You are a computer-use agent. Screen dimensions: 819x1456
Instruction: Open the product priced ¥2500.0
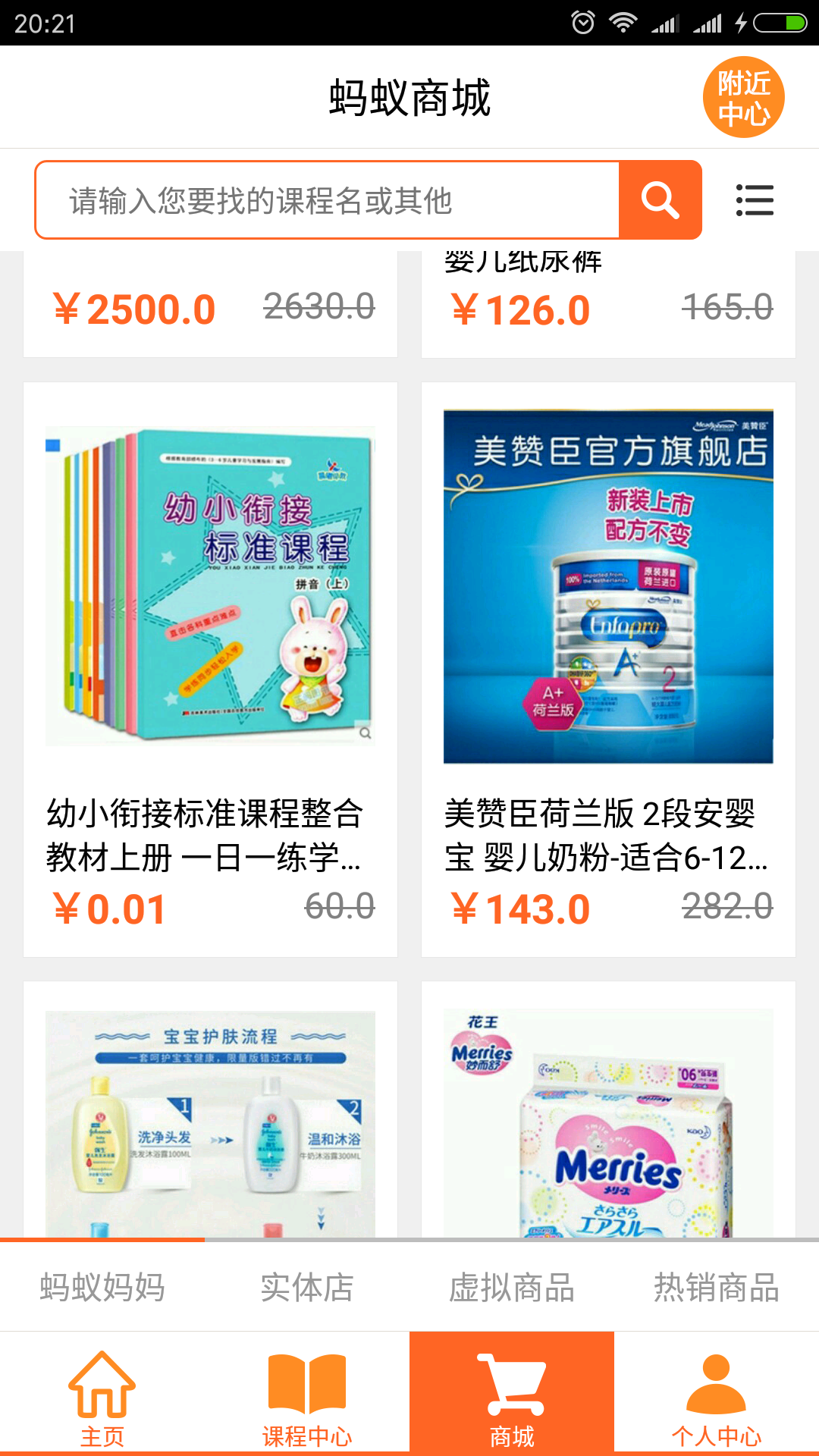210,307
